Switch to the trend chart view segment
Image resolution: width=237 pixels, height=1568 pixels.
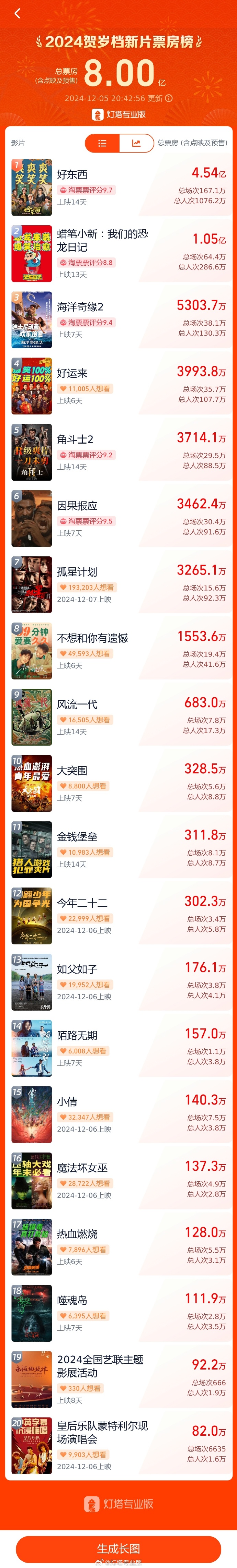(x=136, y=143)
